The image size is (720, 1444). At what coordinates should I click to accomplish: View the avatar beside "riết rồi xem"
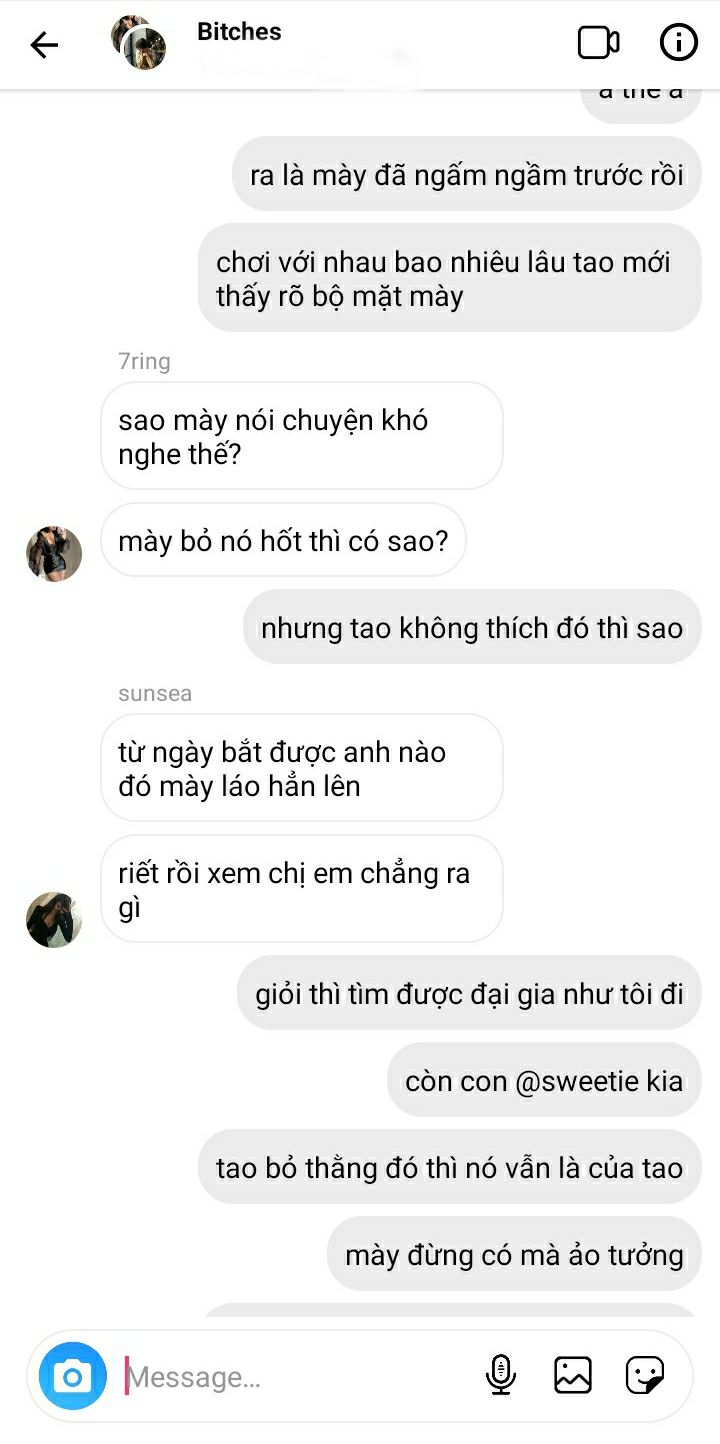[54, 920]
